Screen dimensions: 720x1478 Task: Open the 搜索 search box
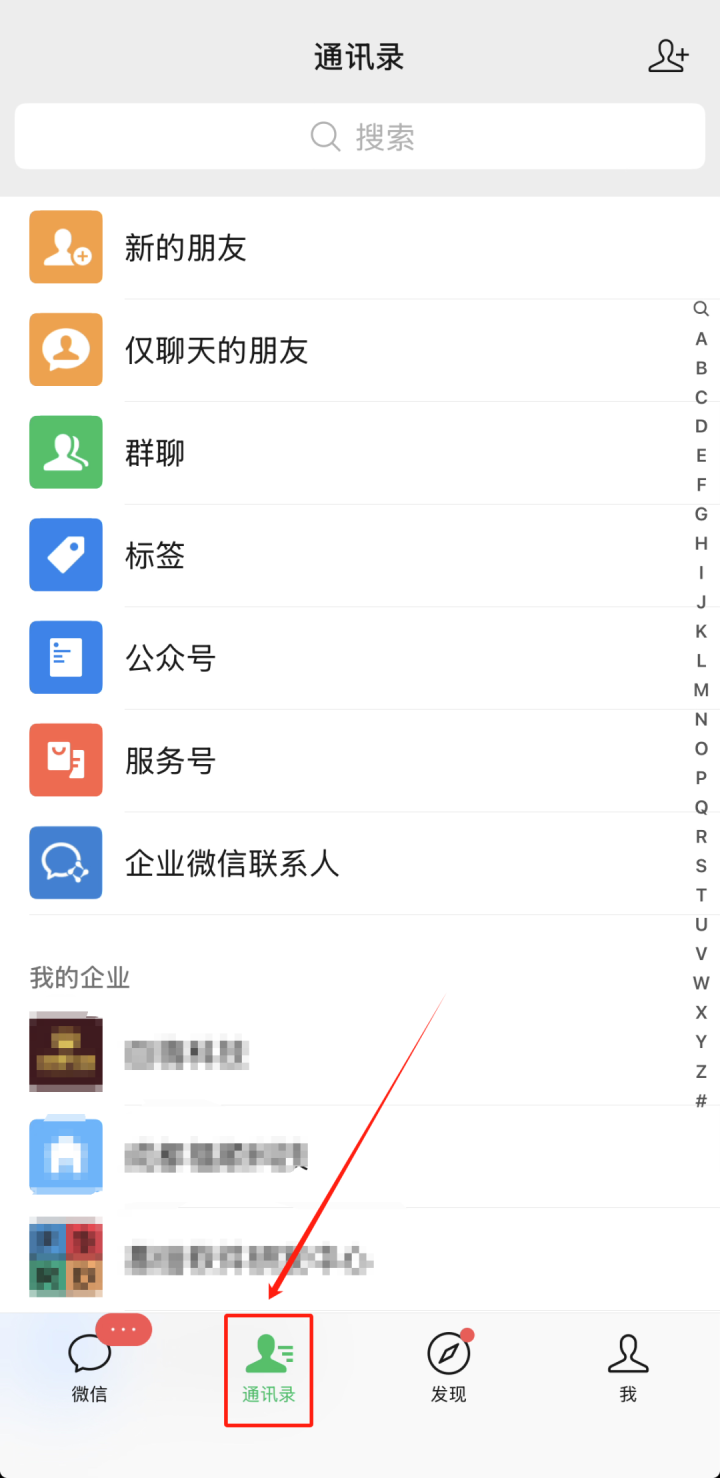point(360,136)
